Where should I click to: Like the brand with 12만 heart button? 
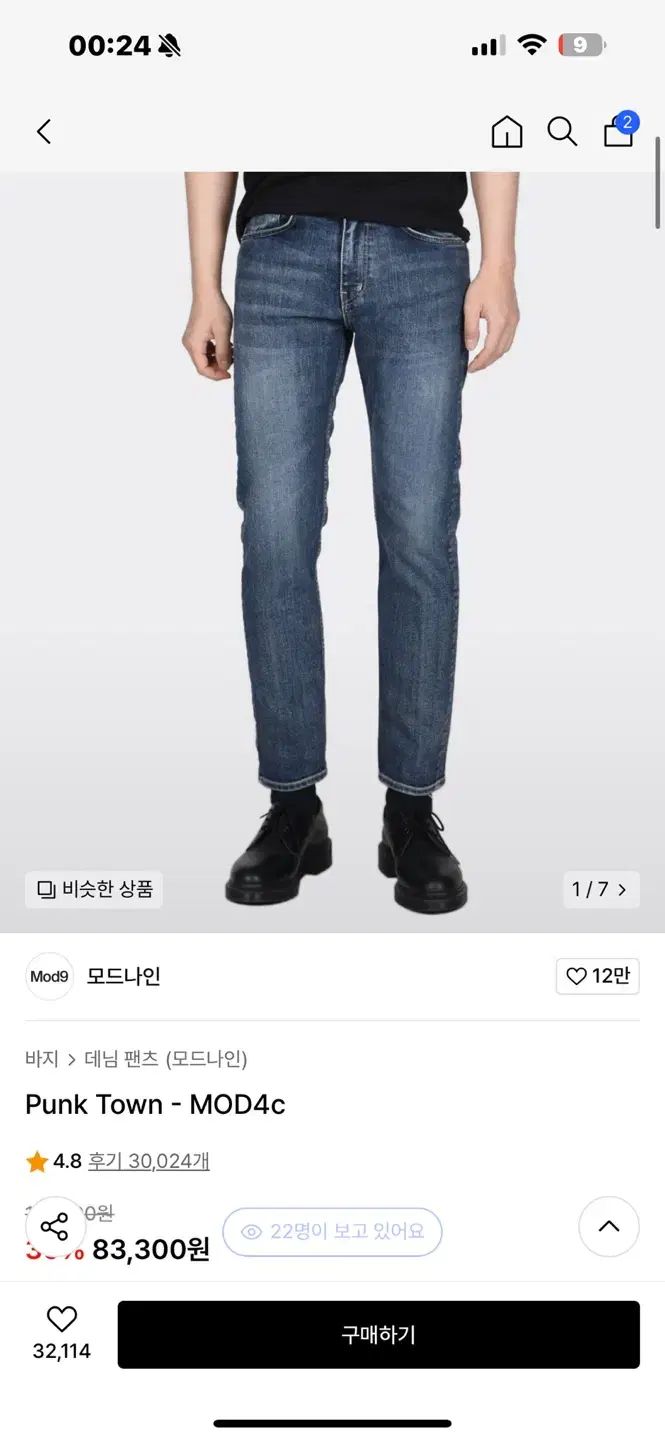pos(597,976)
